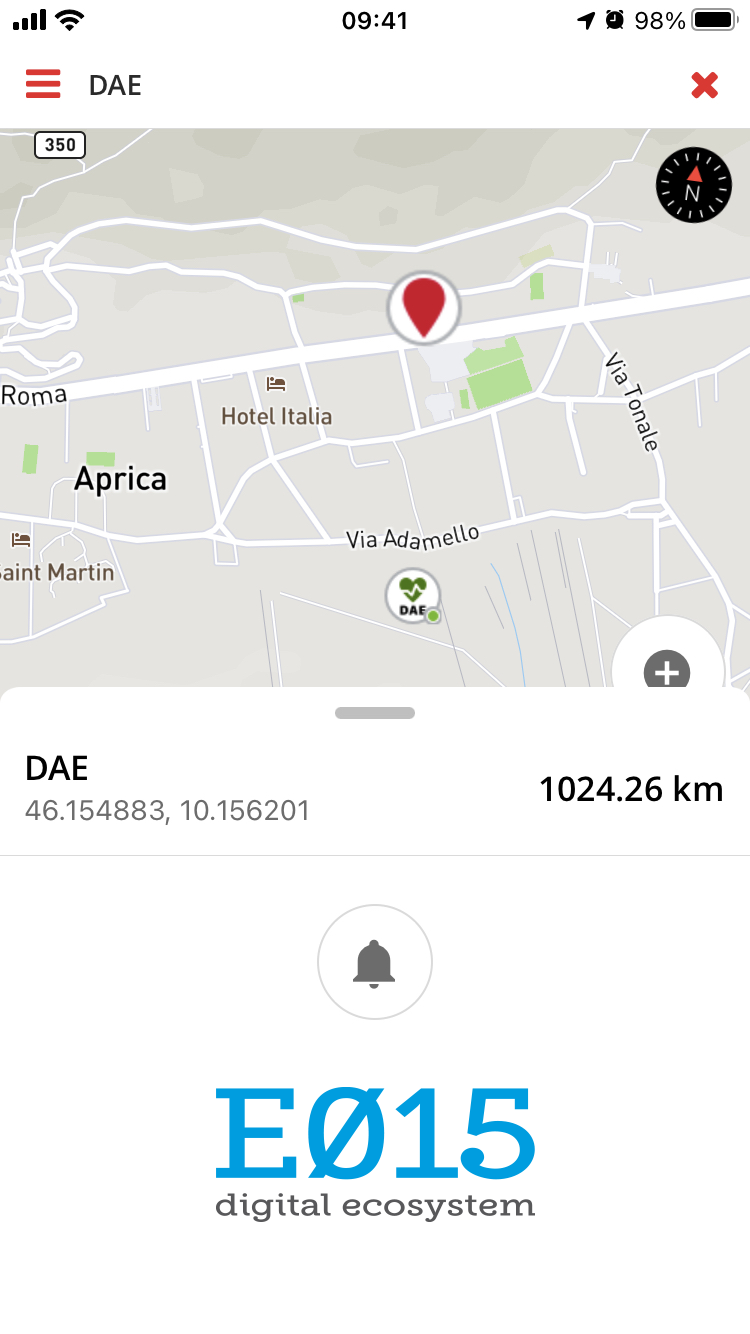This screenshot has width=750, height=1334.
Task: Select the red location pin
Action: [x=424, y=307]
